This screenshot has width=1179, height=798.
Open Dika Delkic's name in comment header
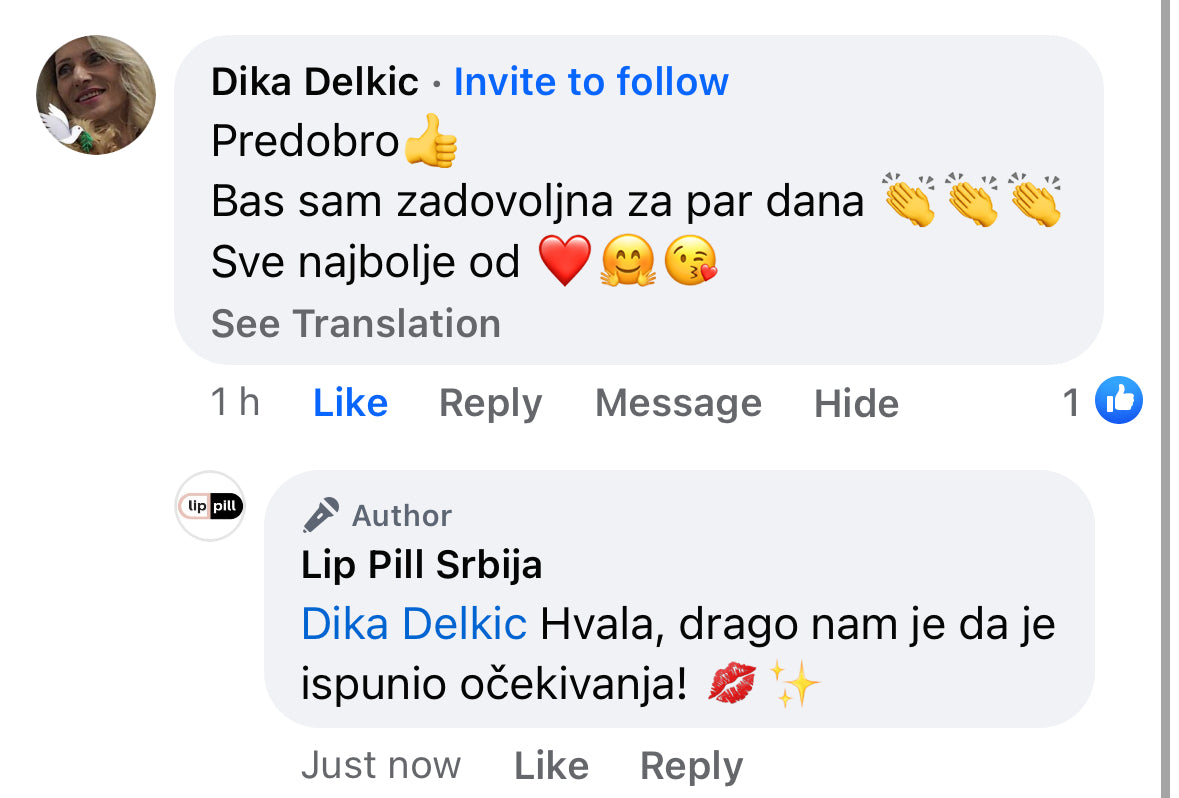(314, 82)
